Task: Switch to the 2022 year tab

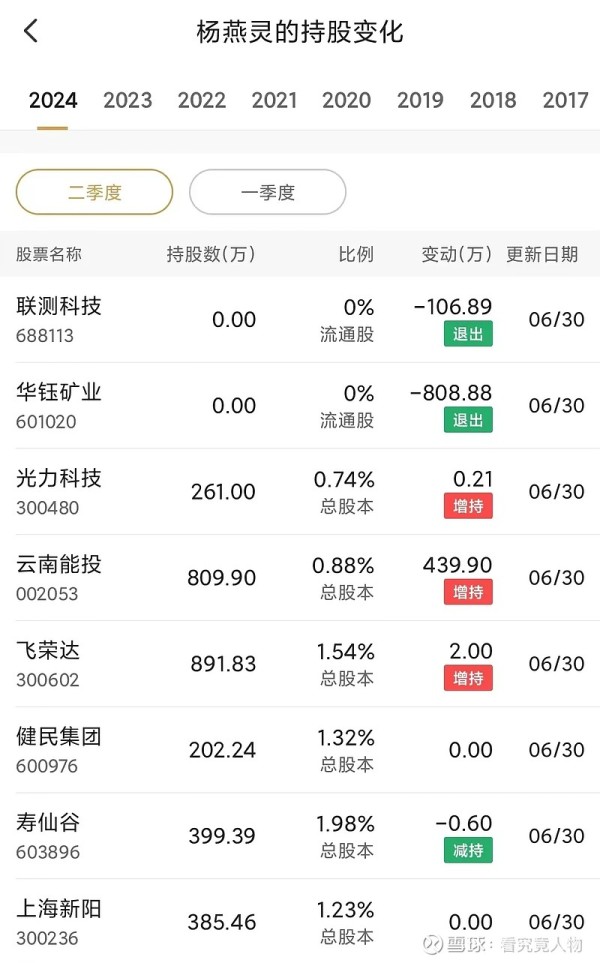Action: 201,100
